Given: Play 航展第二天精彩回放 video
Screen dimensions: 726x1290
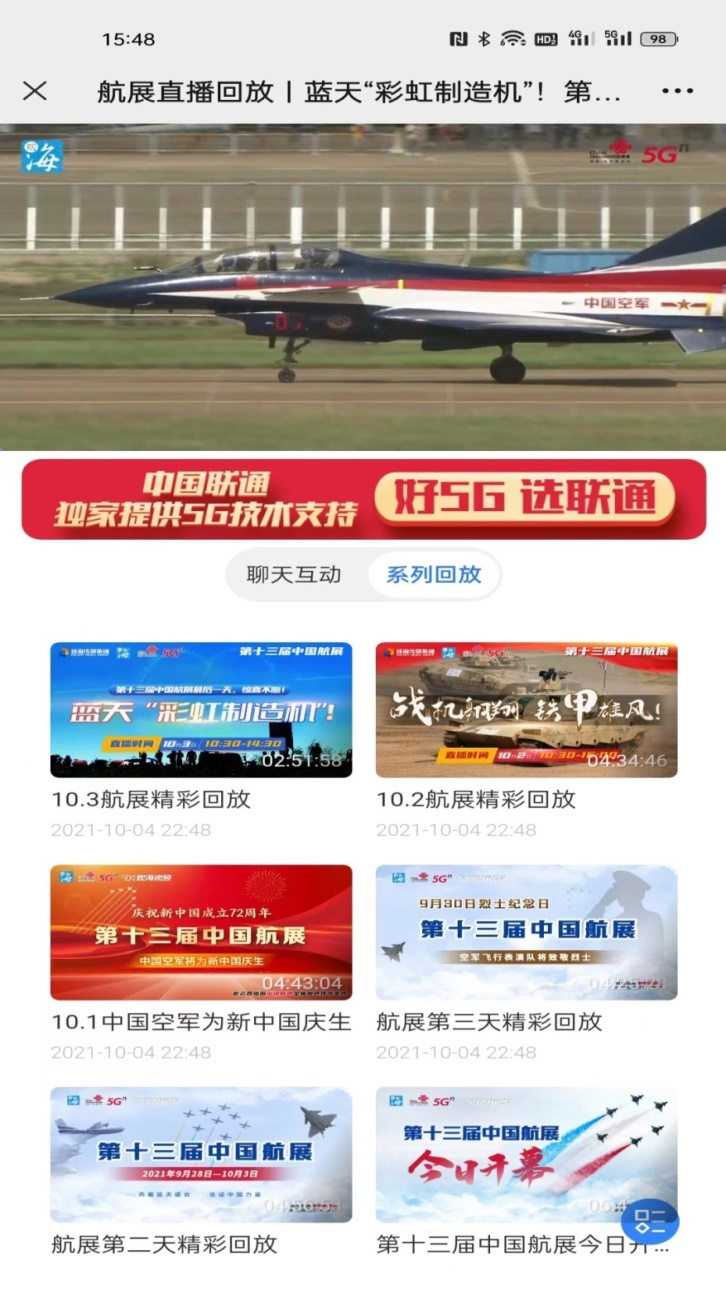Looking at the screenshot, I should pos(201,1154).
